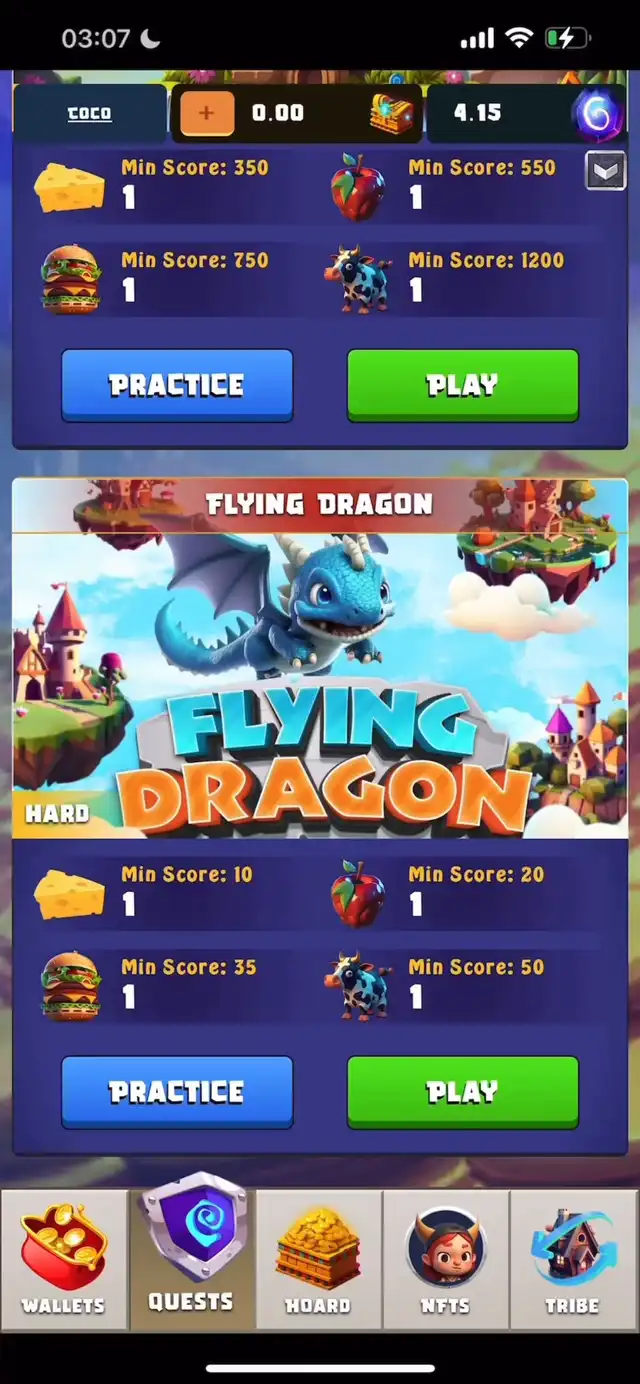Tap the orange plus button beside 0.00
640x1384 pixels.
207,112
